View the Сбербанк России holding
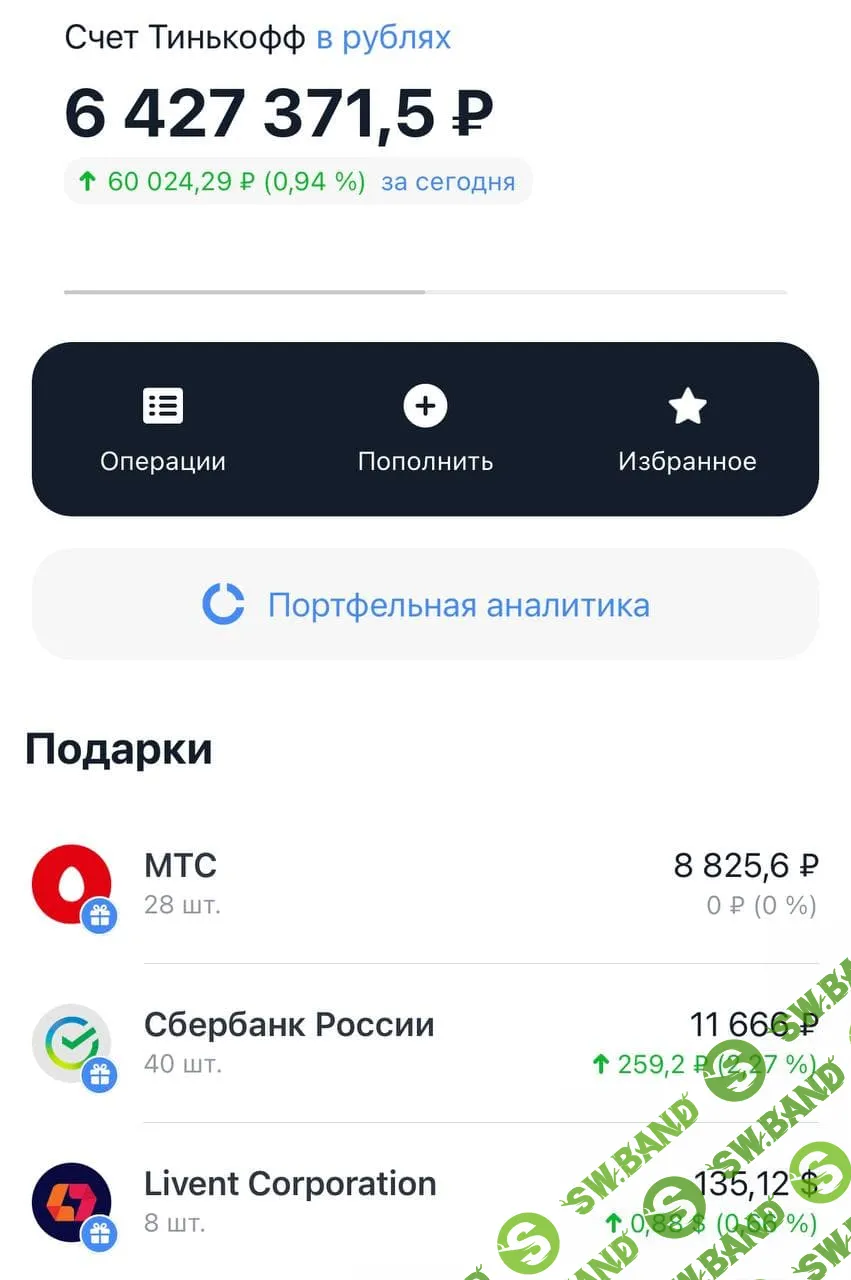 (425, 1043)
